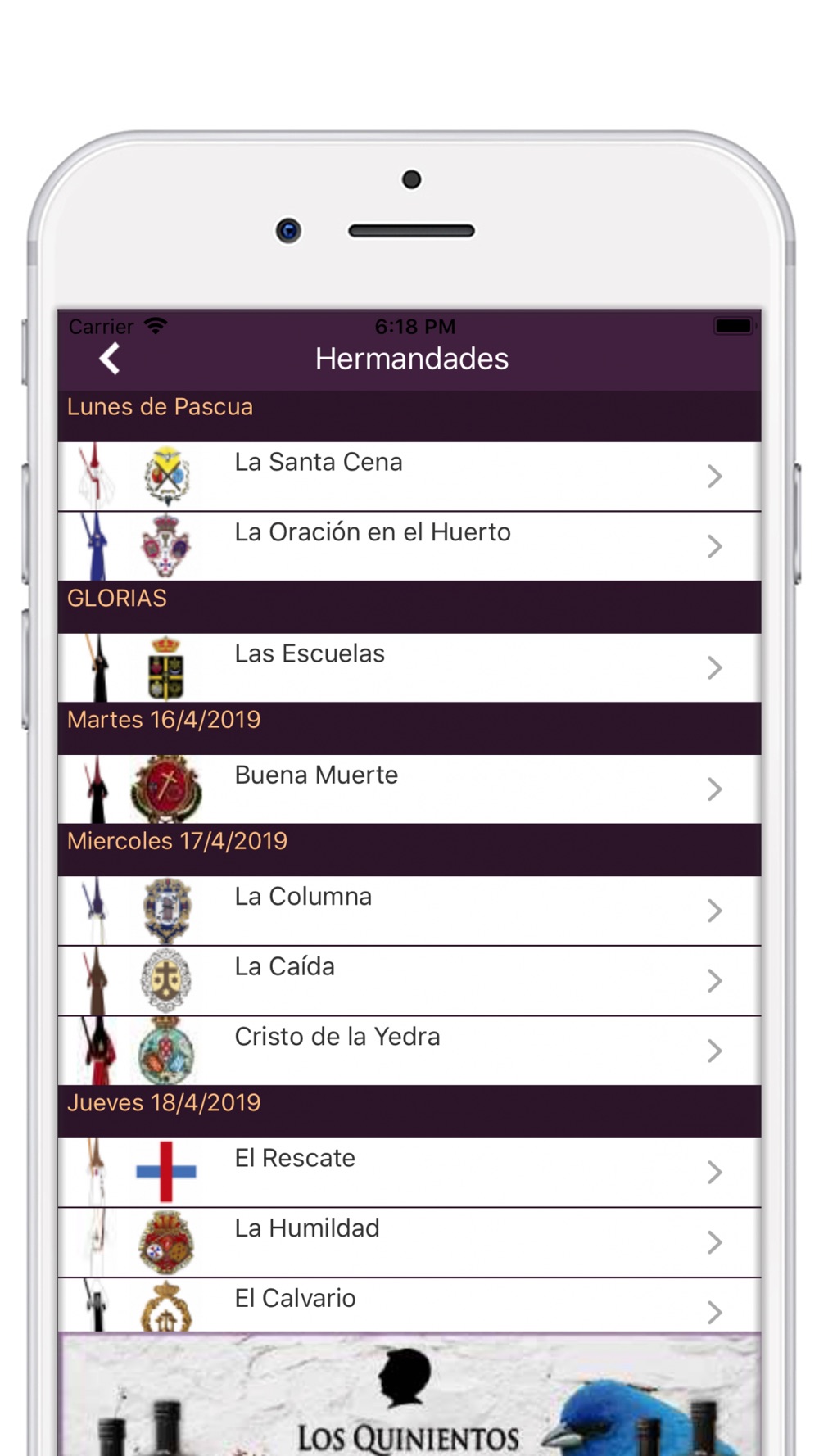Open La Santa Cena brotherhood
Screen dimensions: 819x1456
click(409, 476)
